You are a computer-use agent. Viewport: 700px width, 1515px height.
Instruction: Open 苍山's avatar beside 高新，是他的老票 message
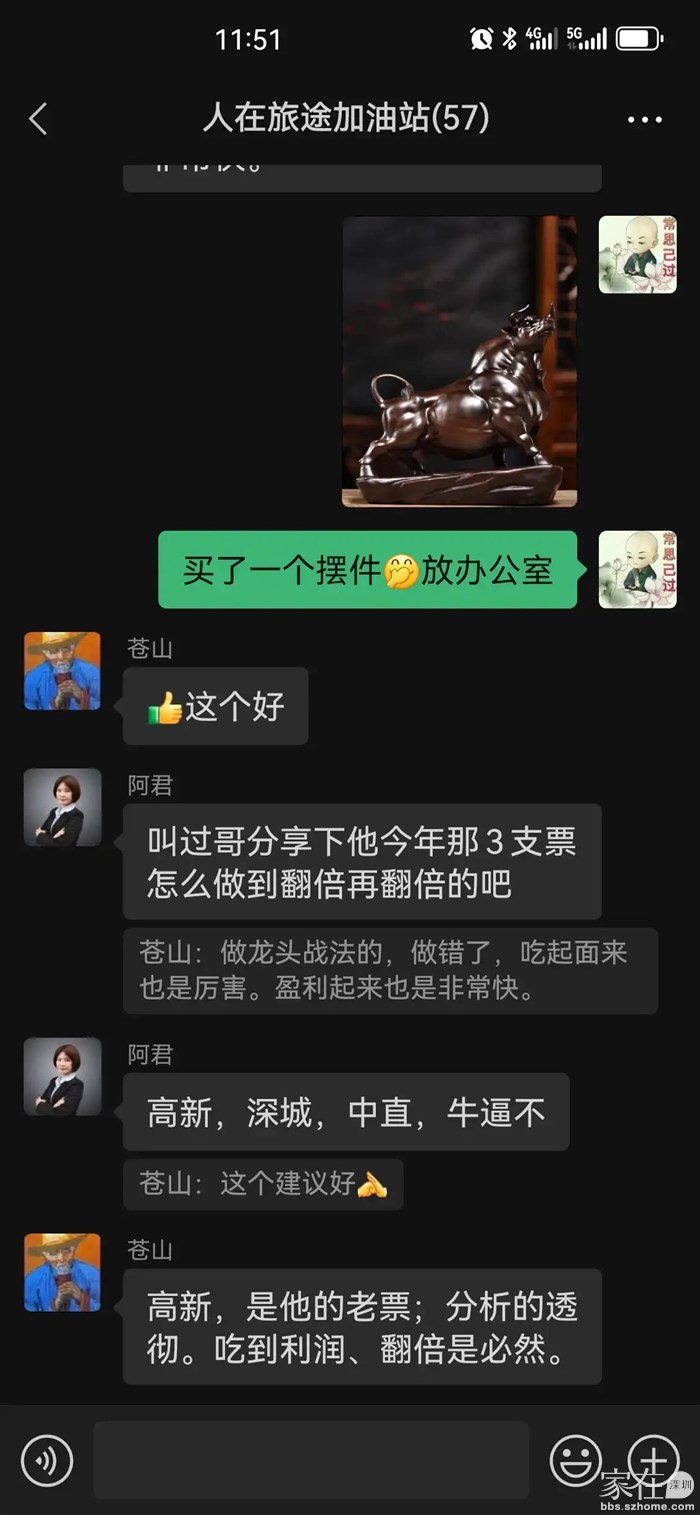click(x=62, y=1272)
